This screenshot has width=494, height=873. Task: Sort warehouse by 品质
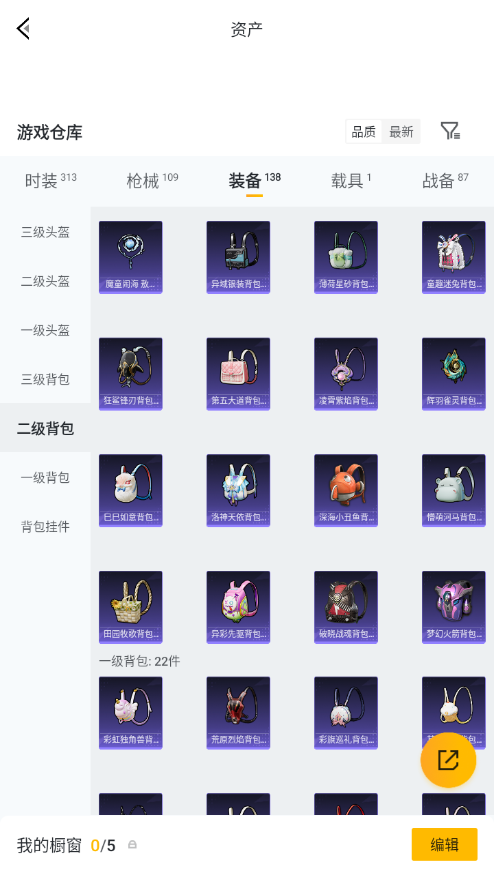click(x=364, y=132)
